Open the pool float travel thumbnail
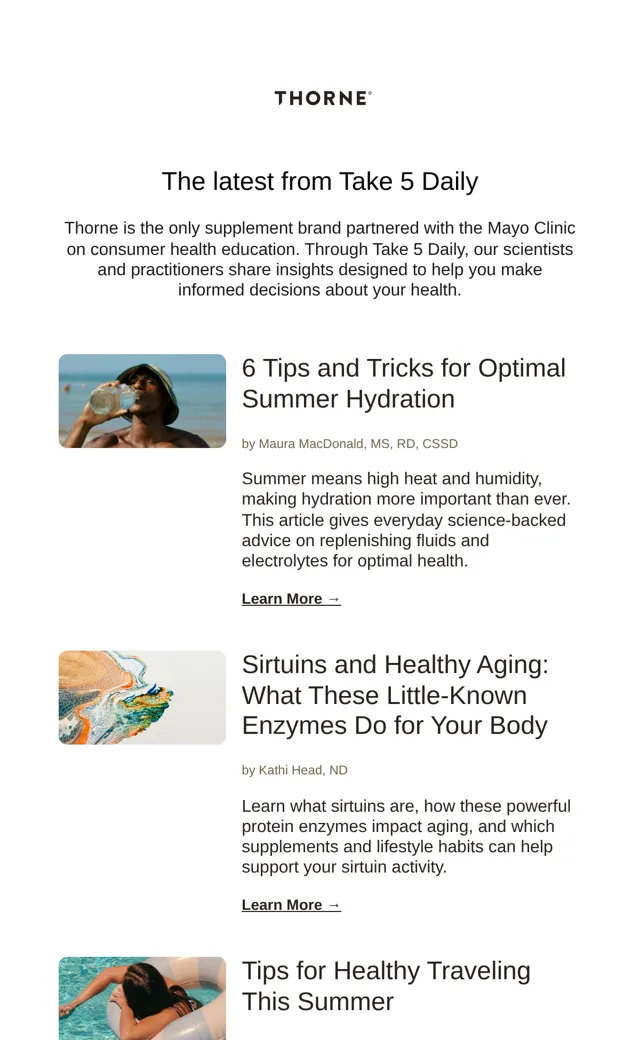This screenshot has height=1040, width=640. point(142,998)
